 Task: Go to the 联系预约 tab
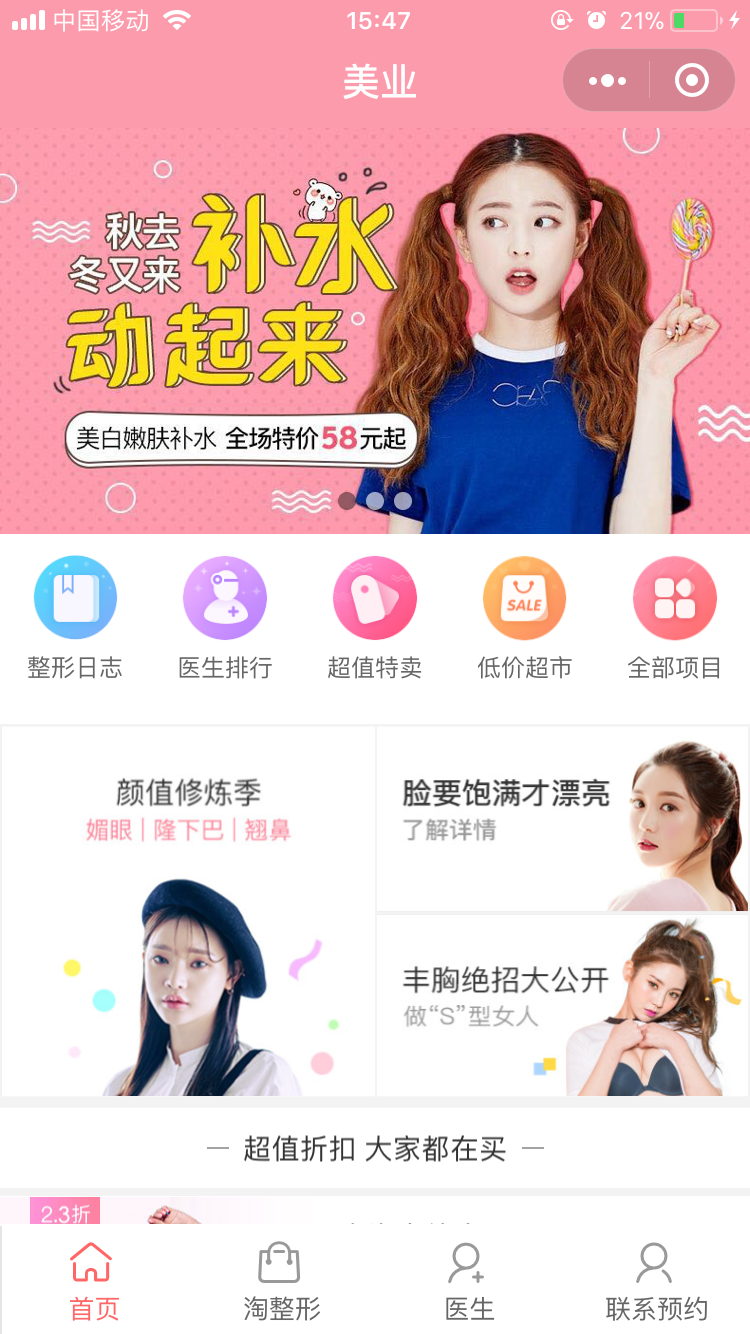656,1281
